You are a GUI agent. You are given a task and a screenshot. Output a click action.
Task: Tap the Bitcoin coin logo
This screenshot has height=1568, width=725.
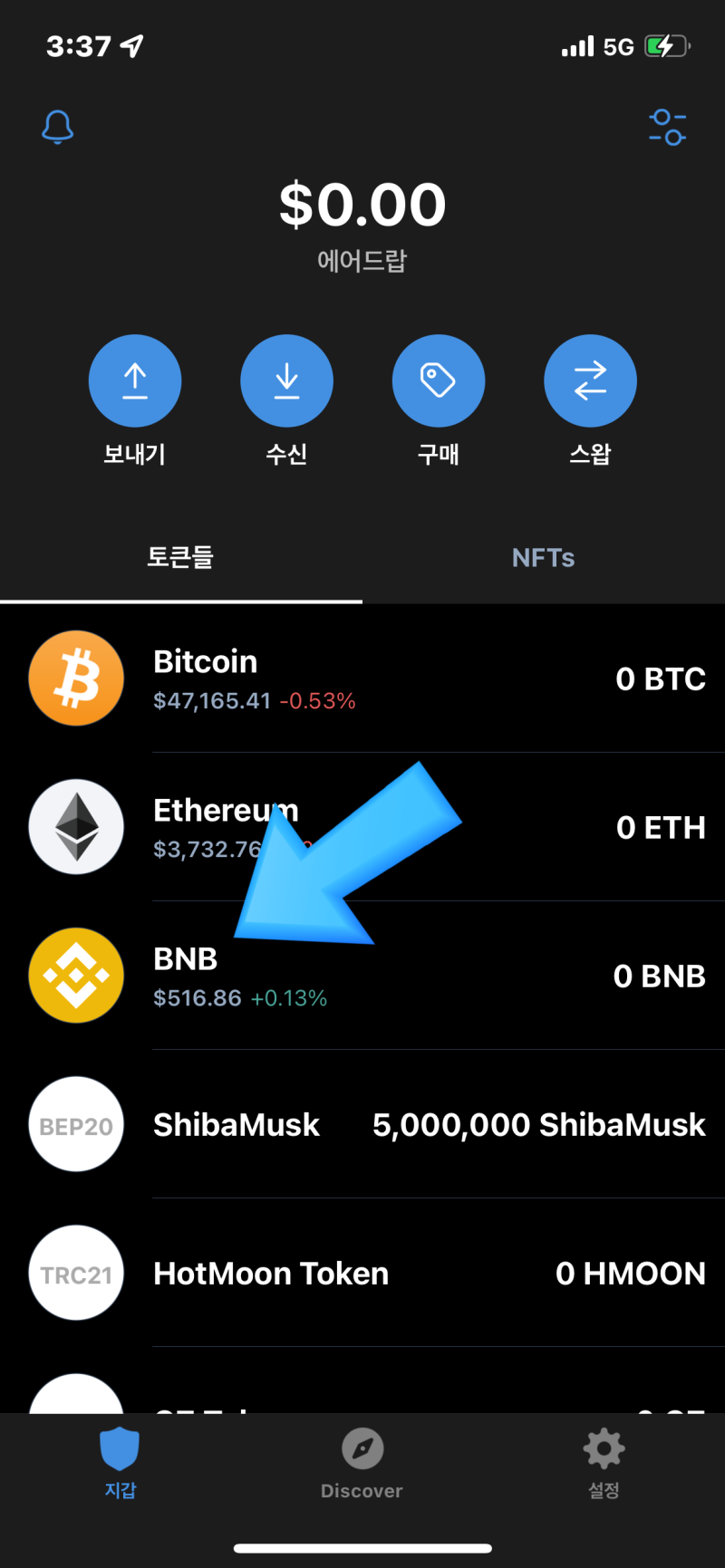76,678
